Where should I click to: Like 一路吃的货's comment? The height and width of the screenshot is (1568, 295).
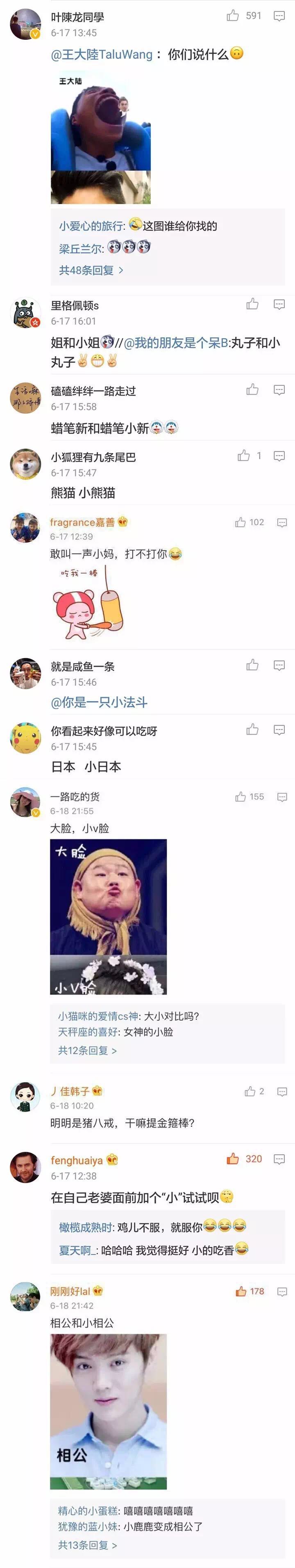tap(241, 796)
